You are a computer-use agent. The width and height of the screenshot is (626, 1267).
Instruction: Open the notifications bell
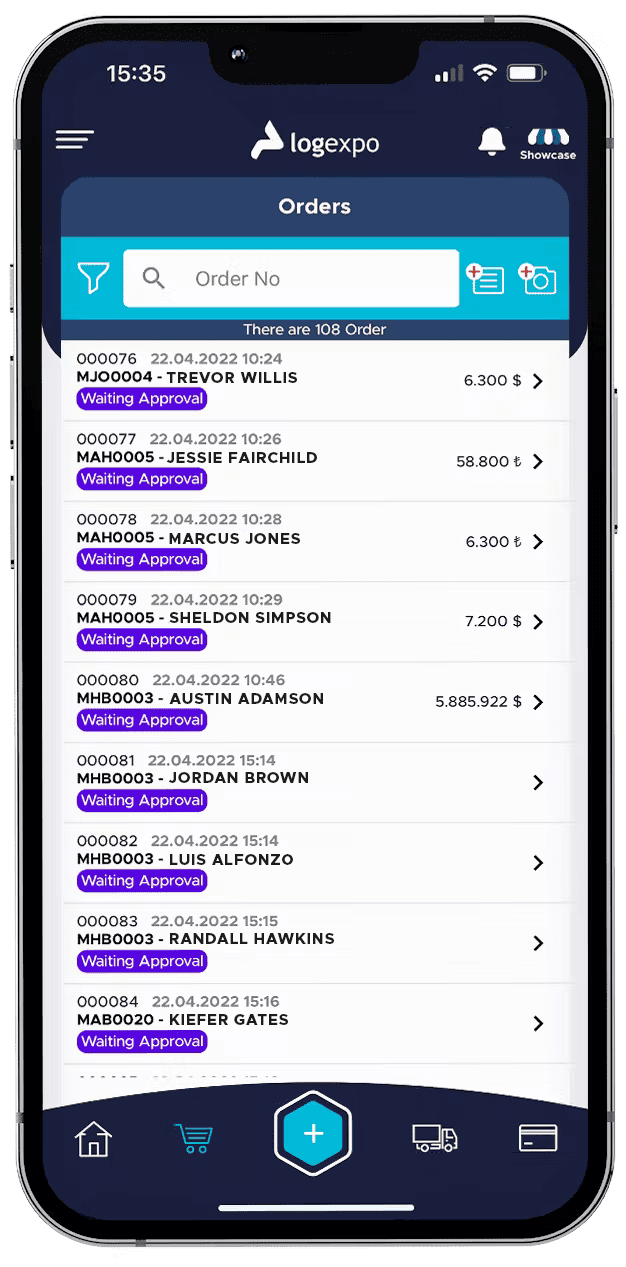point(491,142)
